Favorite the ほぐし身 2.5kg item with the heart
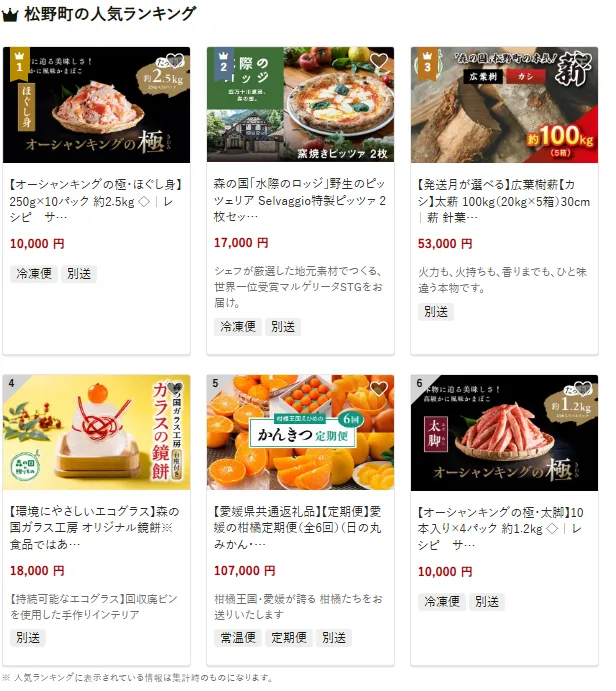The width and height of the screenshot is (616, 691). (x=175, y=62)
